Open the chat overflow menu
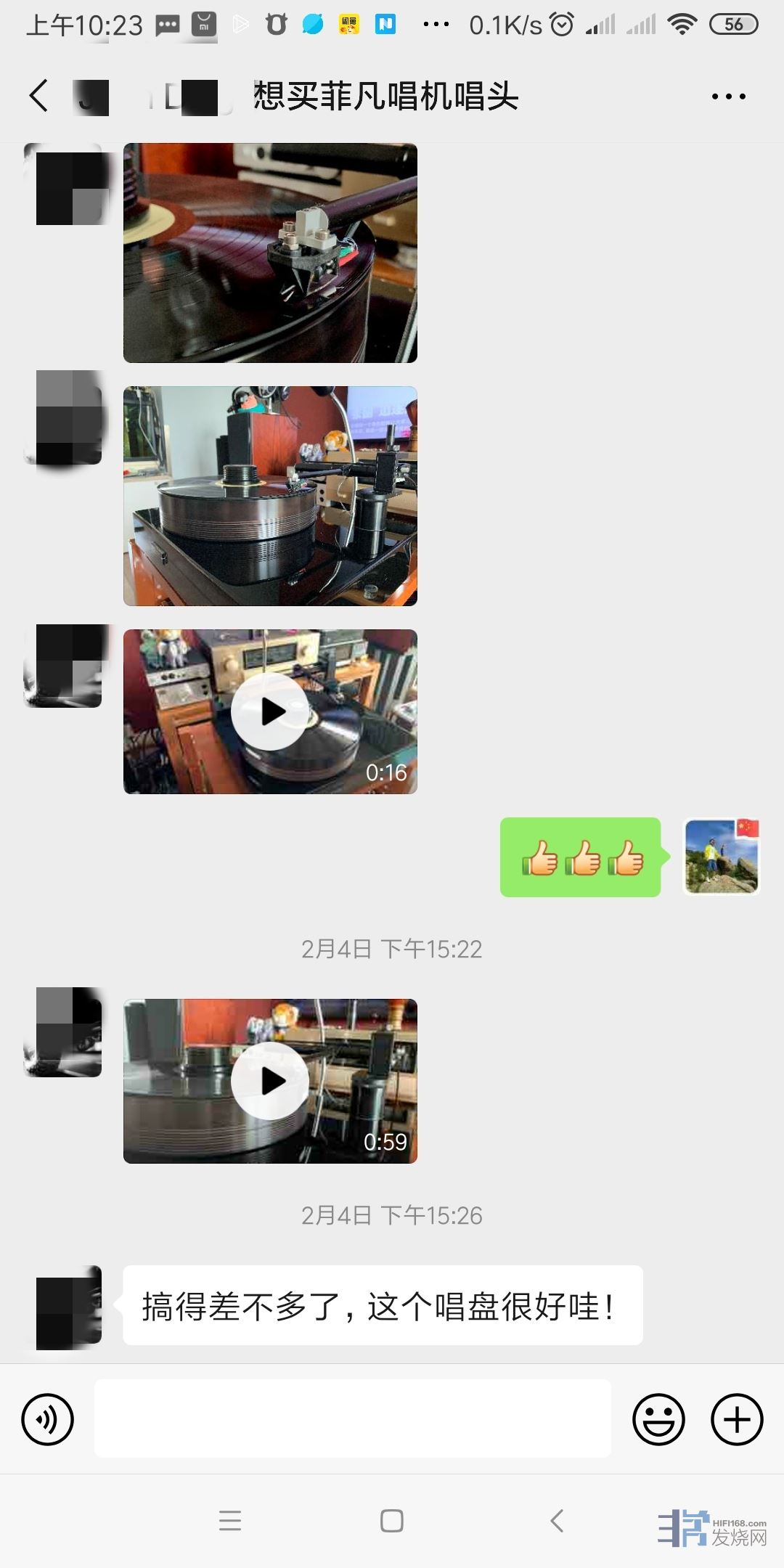 [728, 97]
